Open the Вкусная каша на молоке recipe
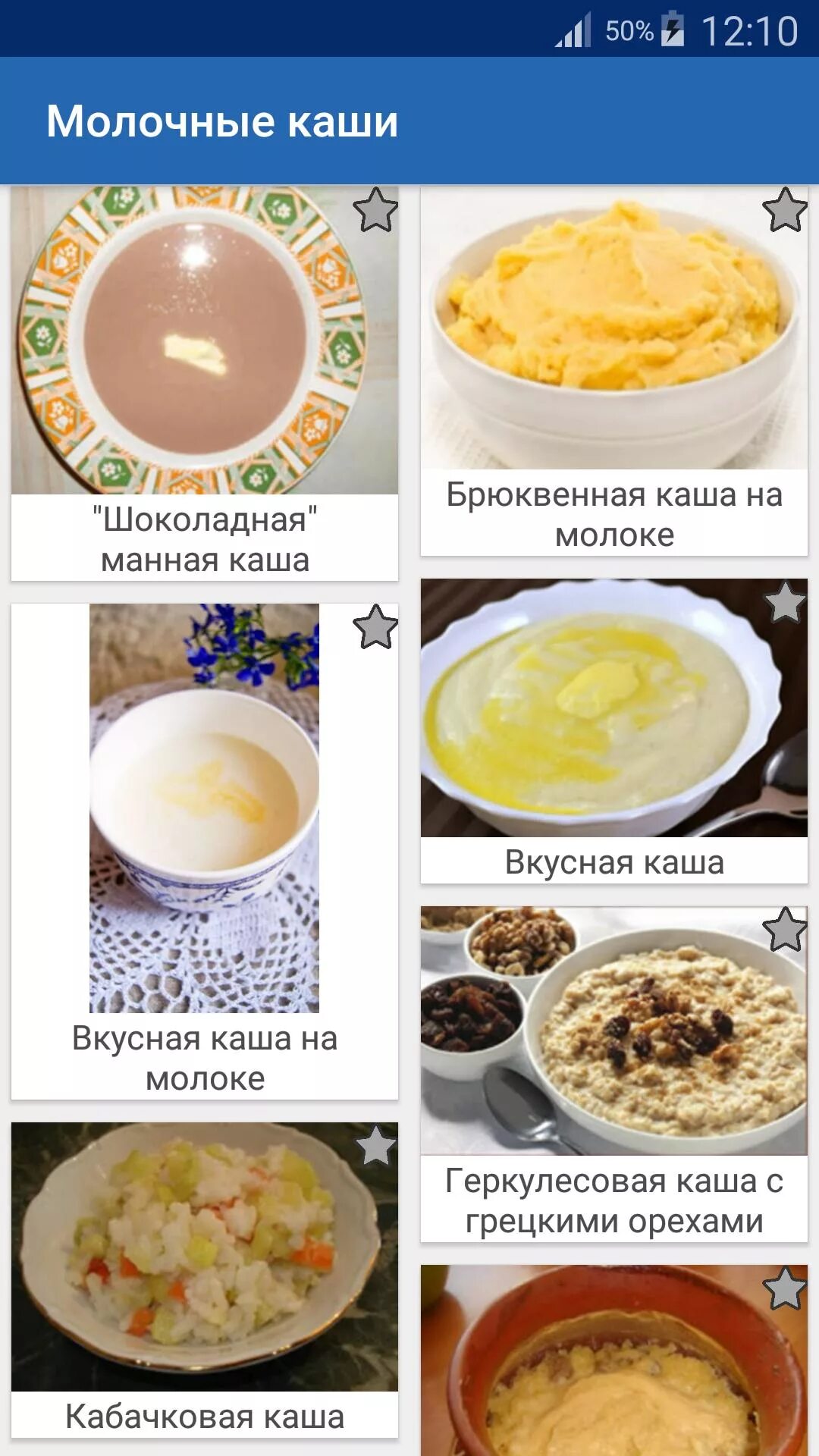The height and width of the screenshot is (1456, 819). click(204, 851)
